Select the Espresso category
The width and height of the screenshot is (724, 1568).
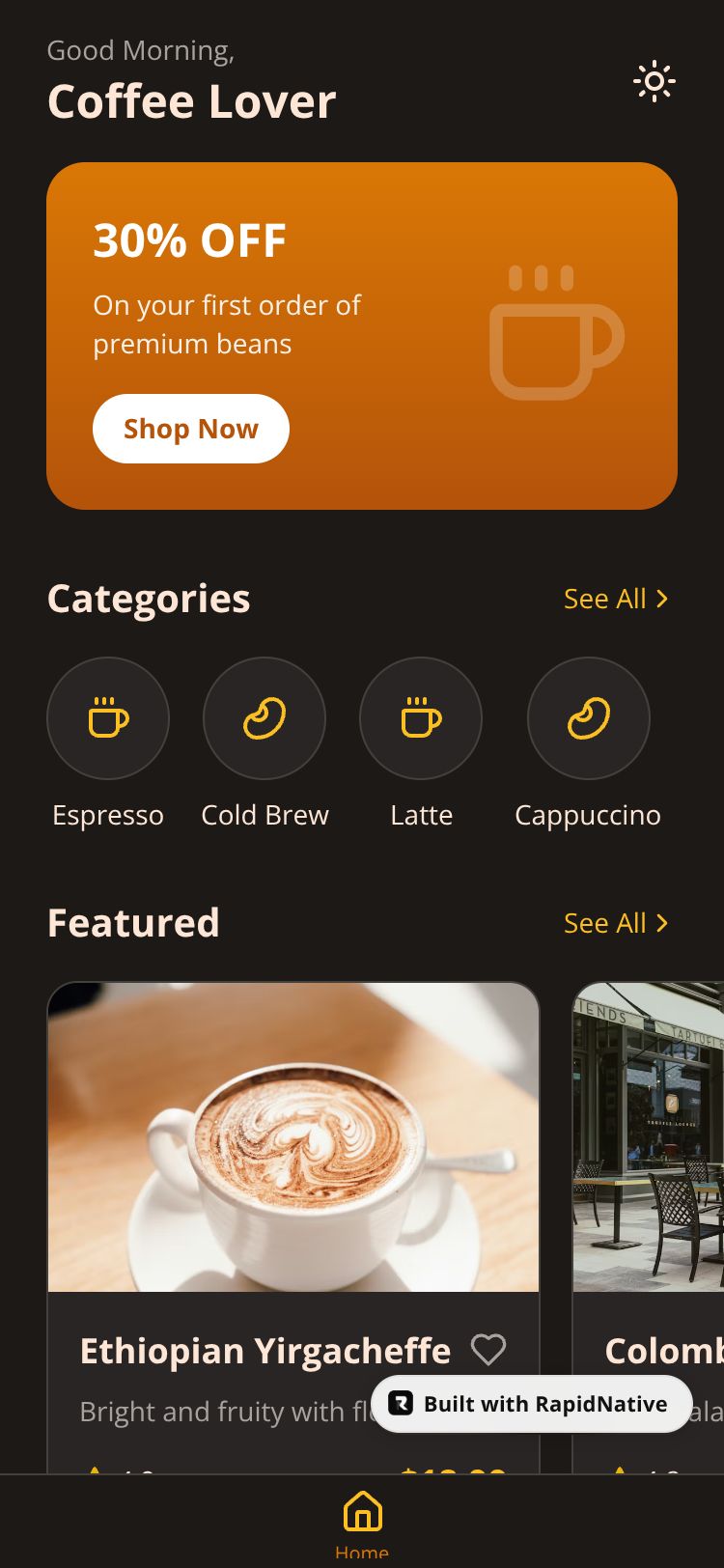[x=108, y=718]
